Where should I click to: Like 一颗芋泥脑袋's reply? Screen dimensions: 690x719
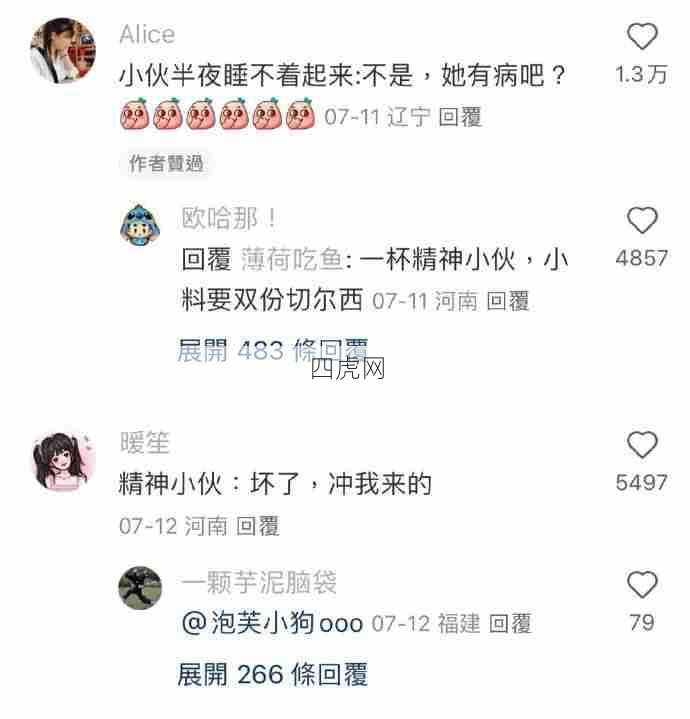[641, 585]
